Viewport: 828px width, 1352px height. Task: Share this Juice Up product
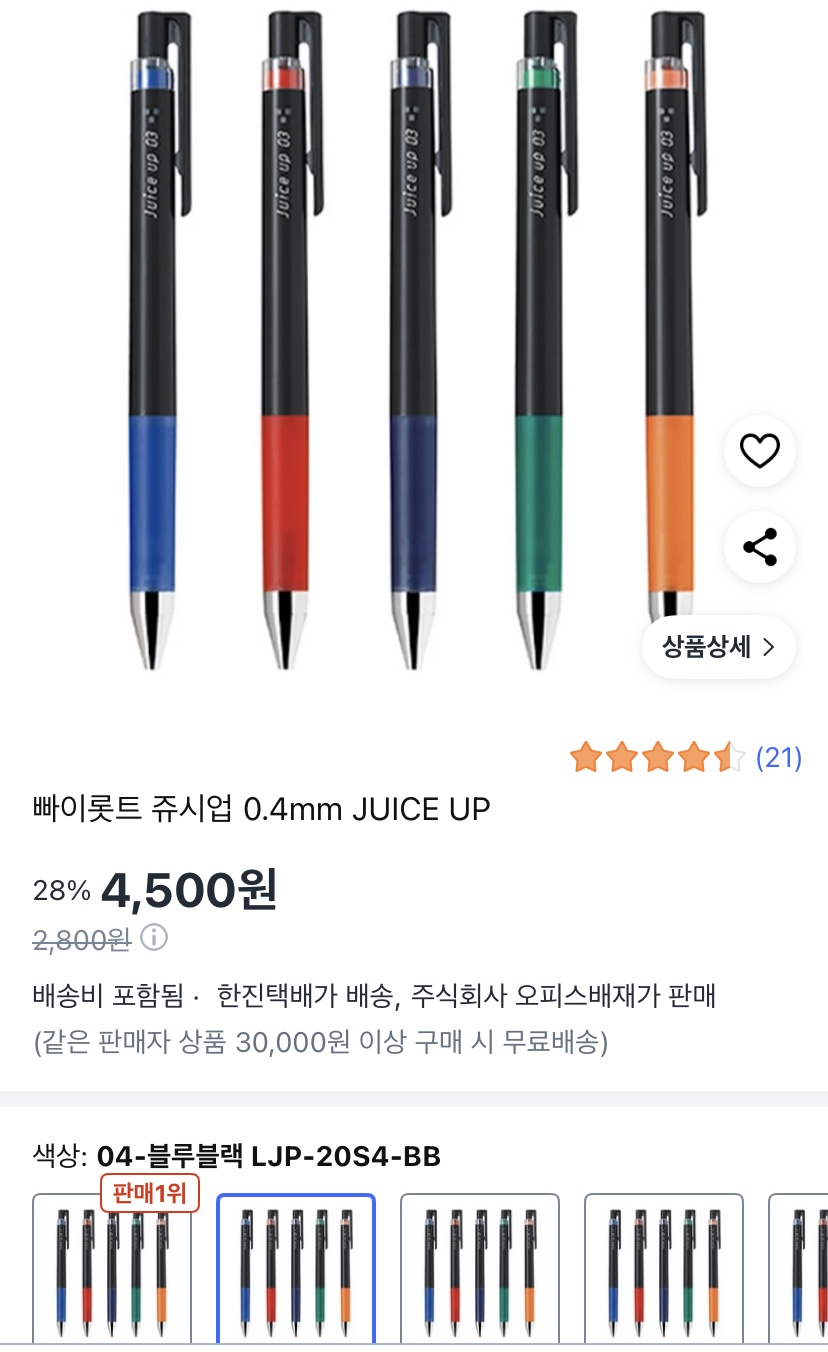[759, 547]
